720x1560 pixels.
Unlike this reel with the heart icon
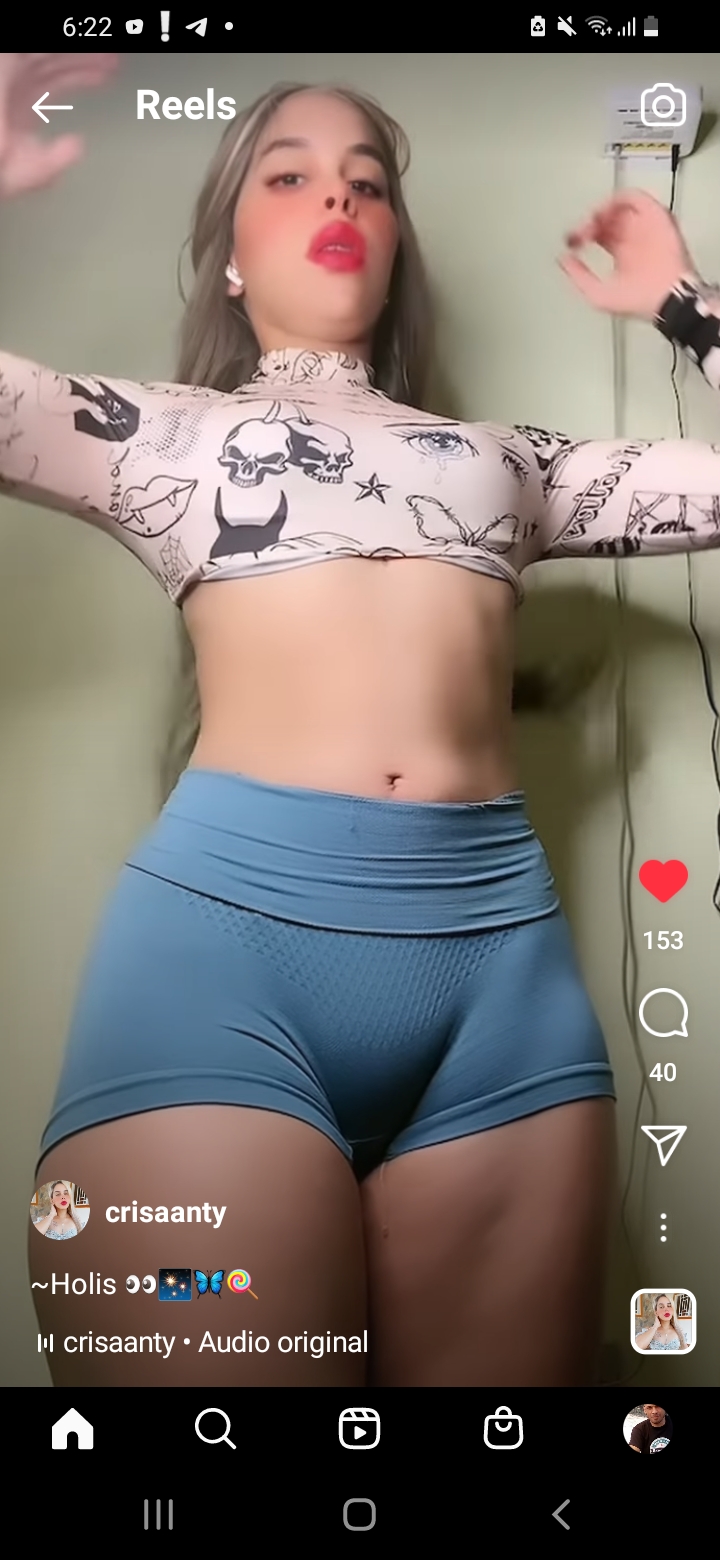(x=663, y=881)
